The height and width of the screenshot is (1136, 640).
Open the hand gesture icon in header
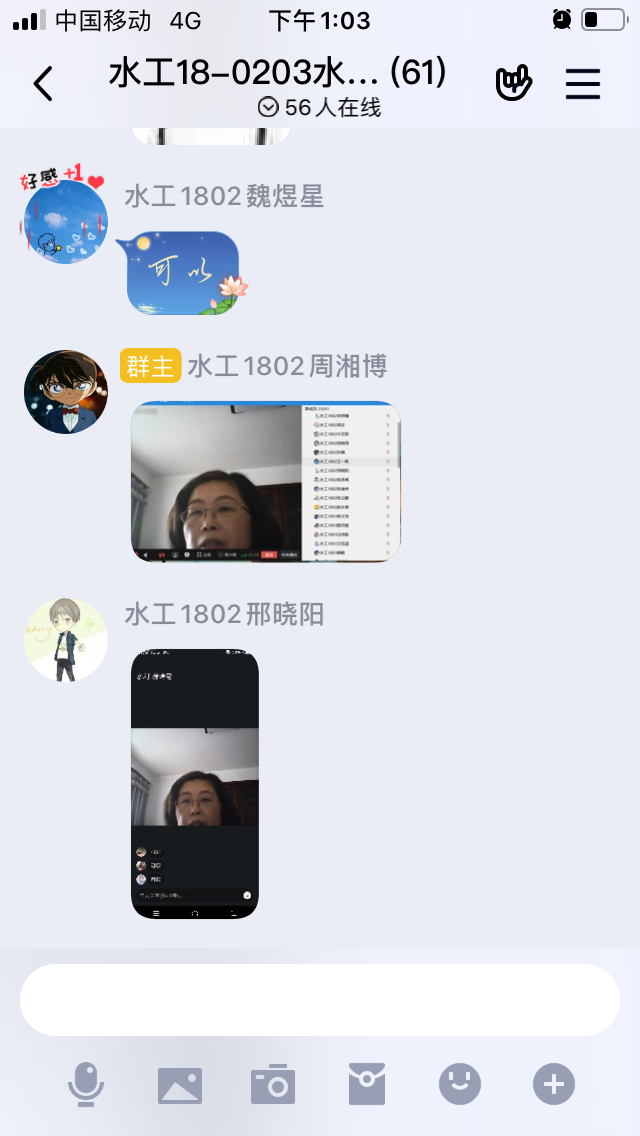(514, 84)
